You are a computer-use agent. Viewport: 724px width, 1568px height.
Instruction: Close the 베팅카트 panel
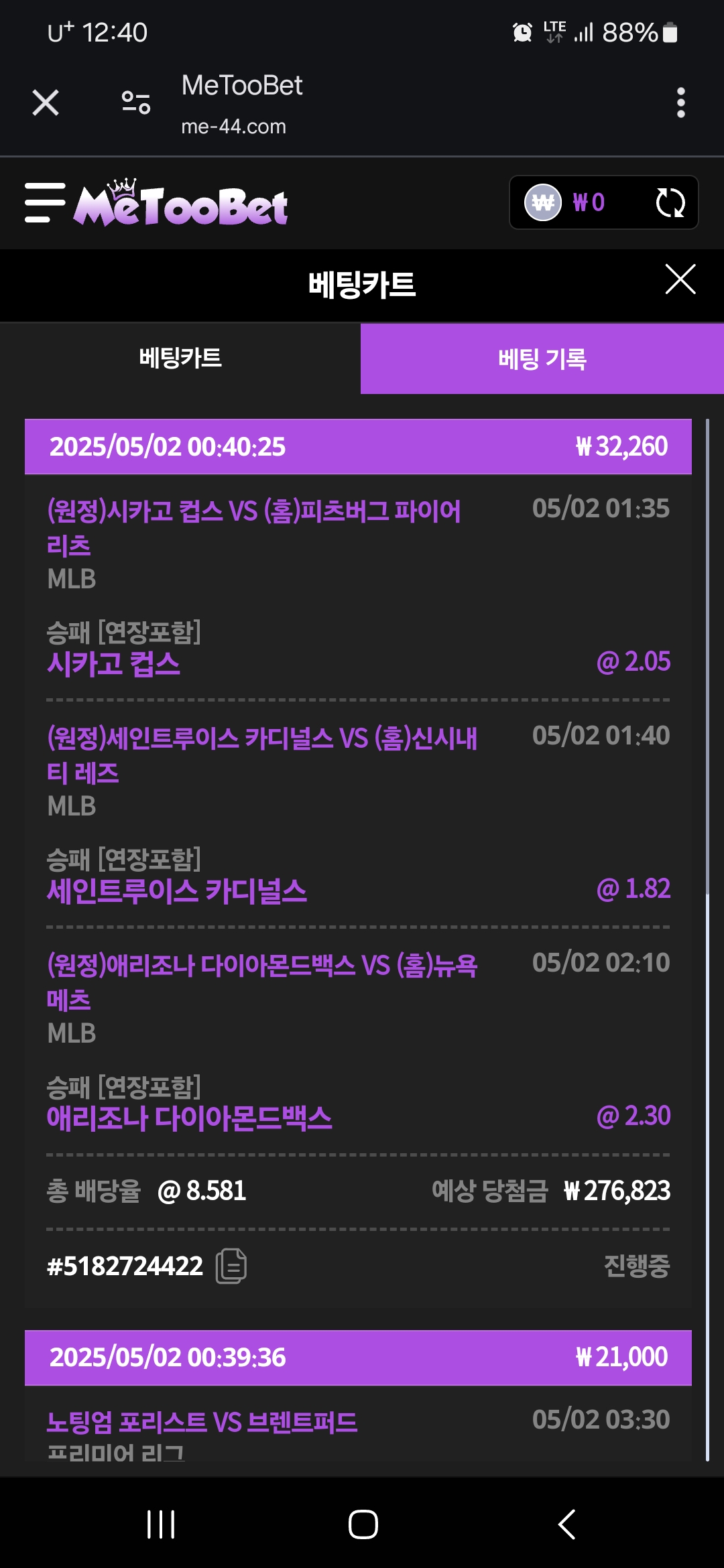[680, 279]
